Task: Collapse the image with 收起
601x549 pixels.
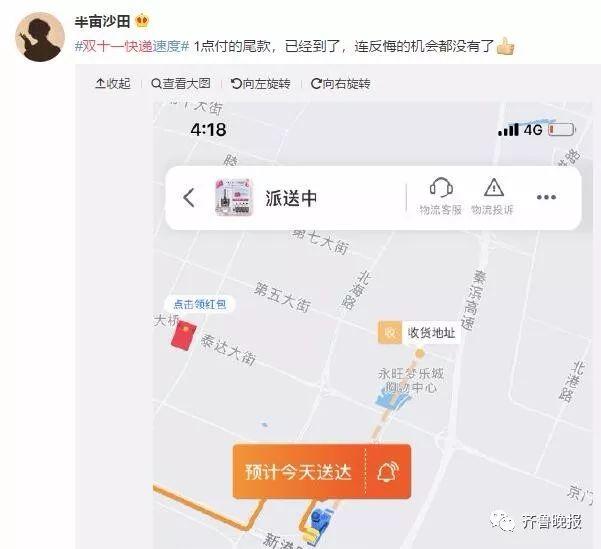Action: [x=113, y=83]
